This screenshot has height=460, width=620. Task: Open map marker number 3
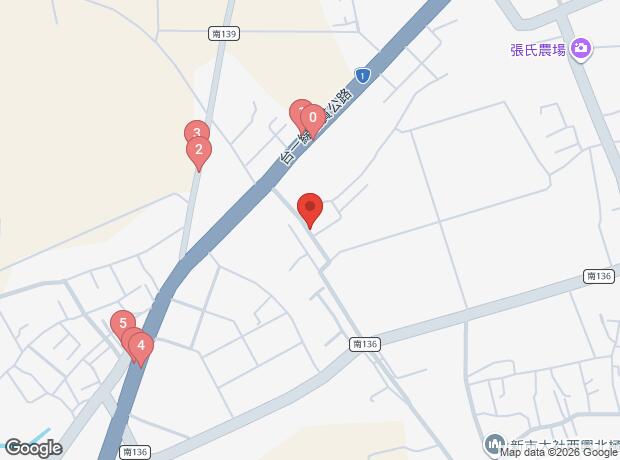197,129
